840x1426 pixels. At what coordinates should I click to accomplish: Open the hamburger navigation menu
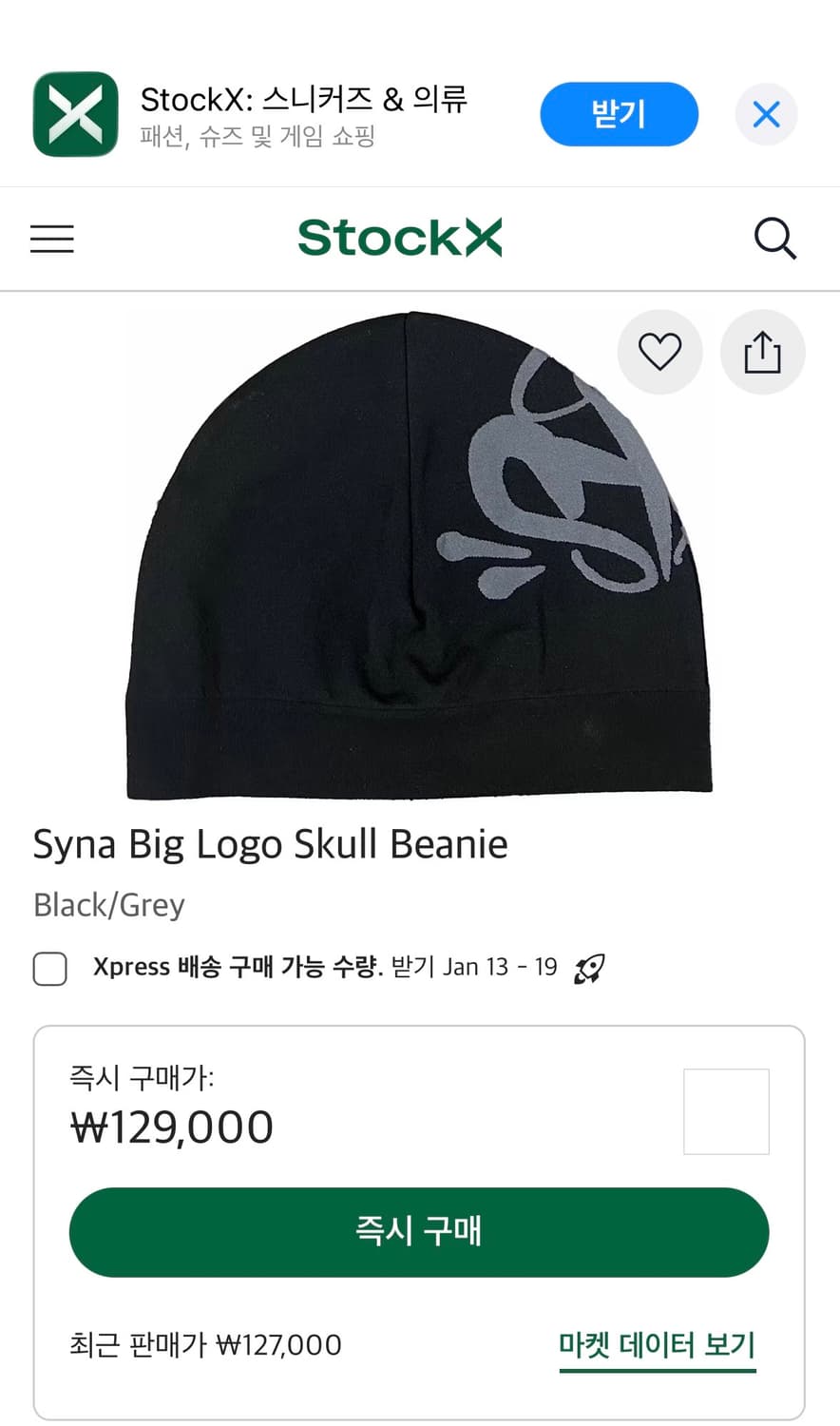pos(51,239)
